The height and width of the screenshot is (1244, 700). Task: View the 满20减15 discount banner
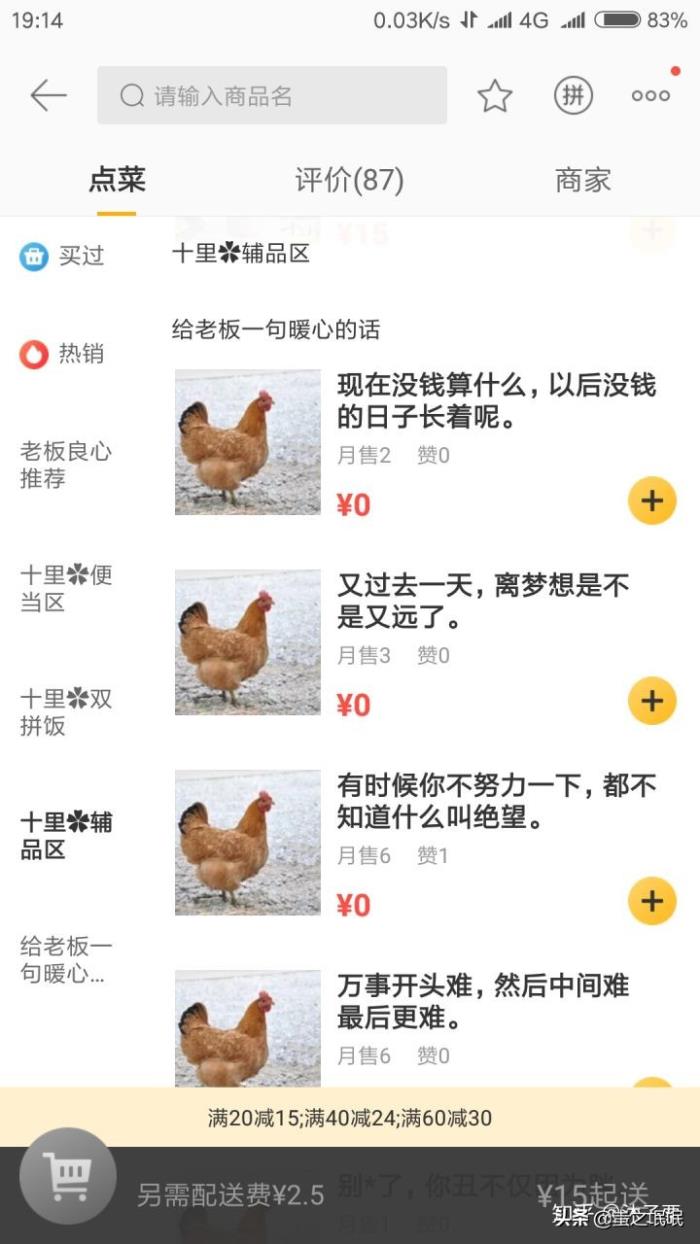(350, 1118)
